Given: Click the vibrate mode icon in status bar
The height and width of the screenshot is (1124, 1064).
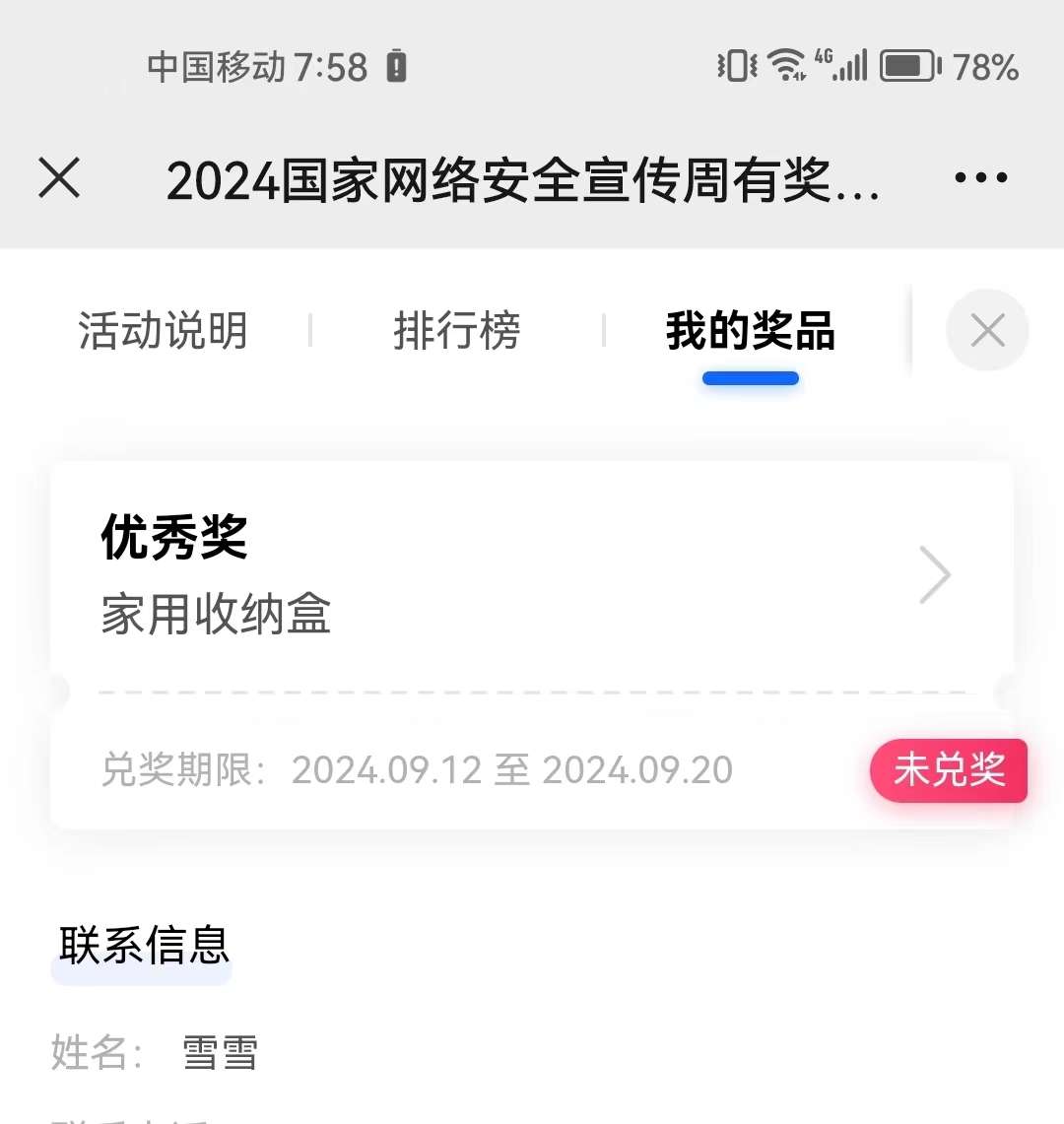Looking at the screenshot, I should tap(735, 65).
